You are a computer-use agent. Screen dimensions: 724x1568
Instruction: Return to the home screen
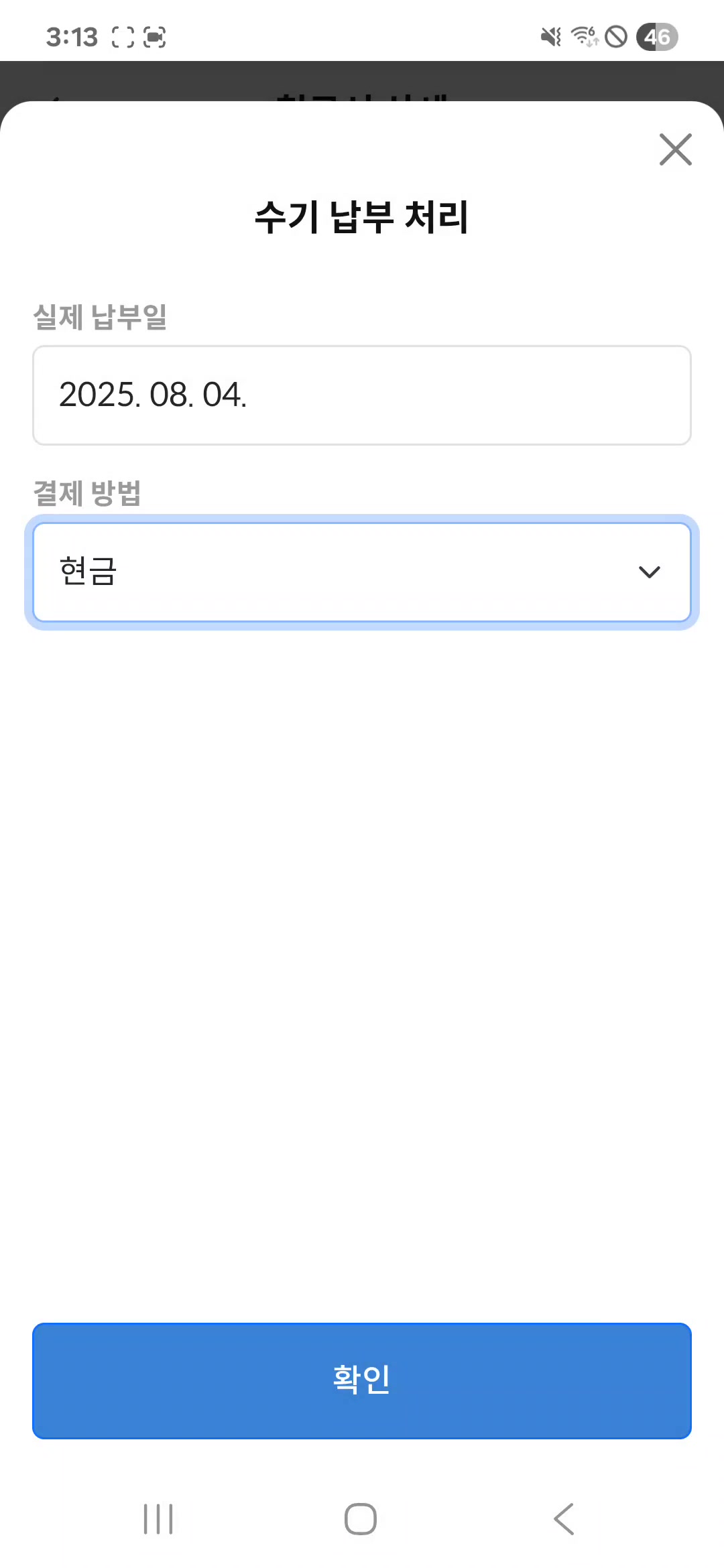coord(361,1518)
